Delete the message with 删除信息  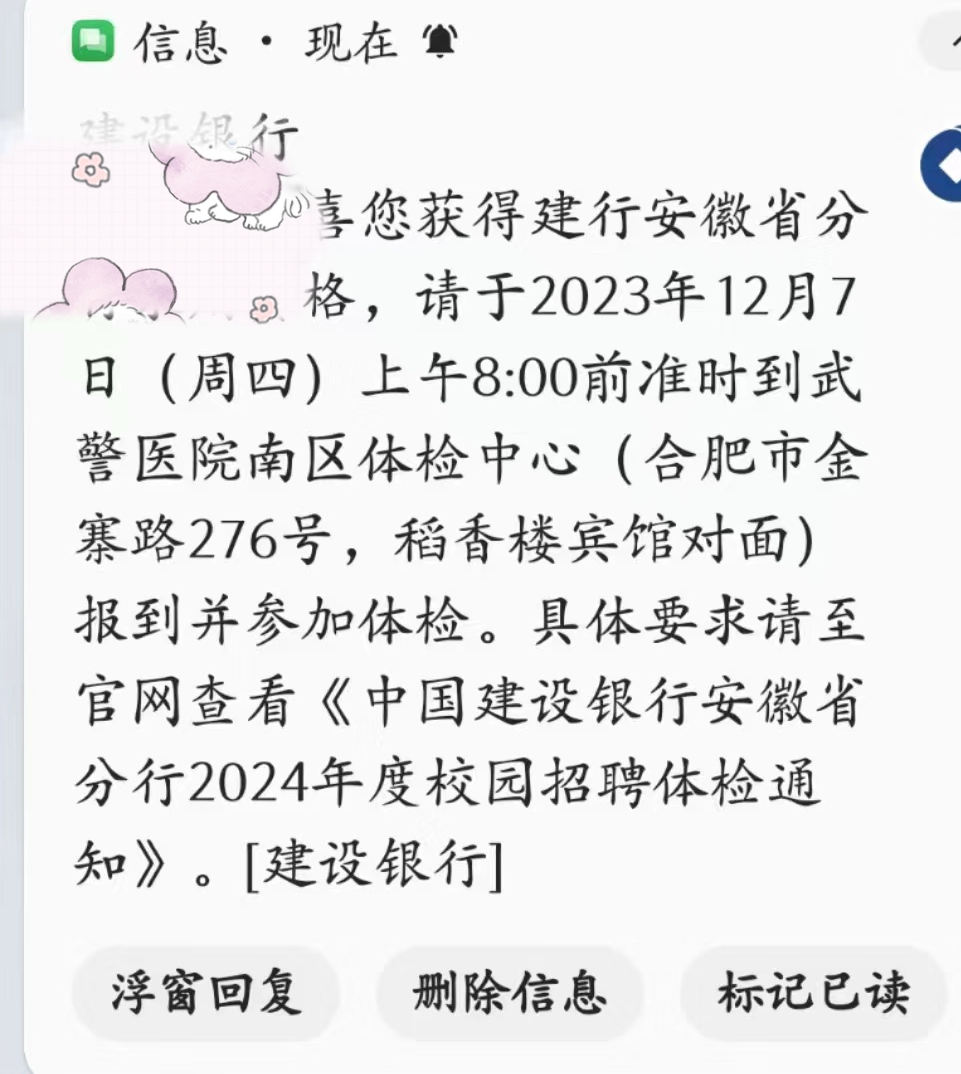click(510, 993)
